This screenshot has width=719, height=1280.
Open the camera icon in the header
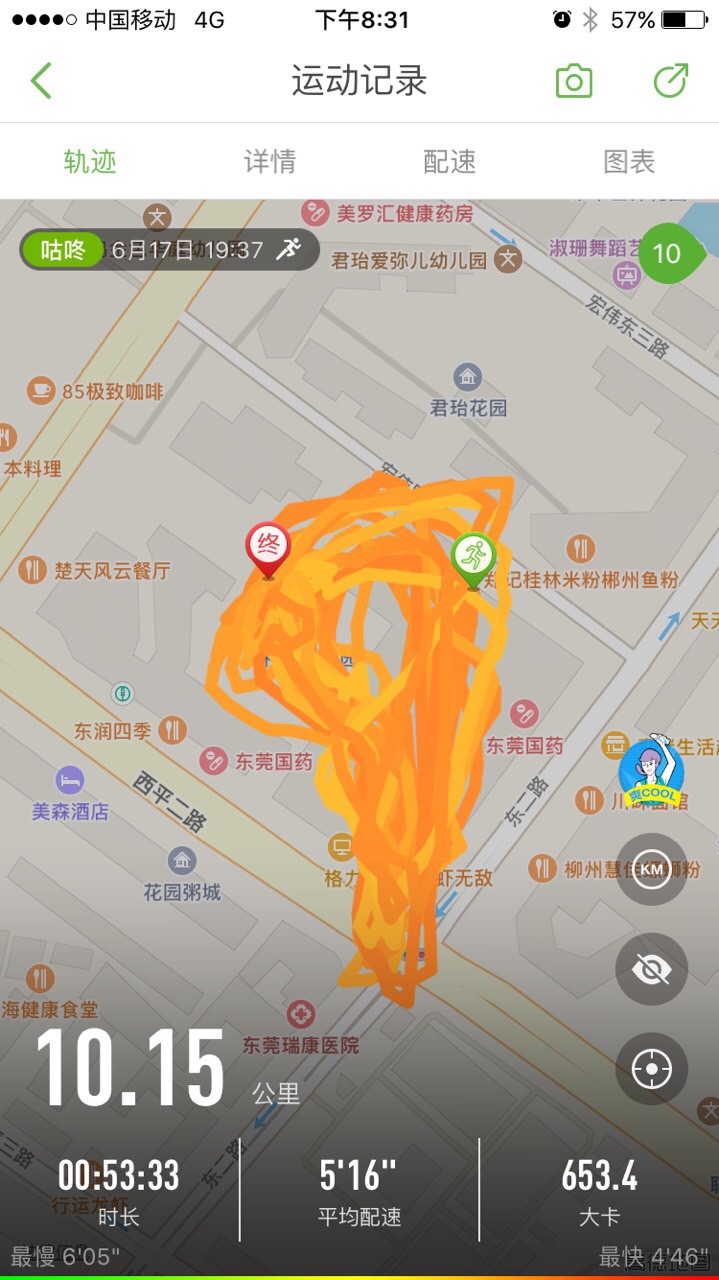click(574, 81)
